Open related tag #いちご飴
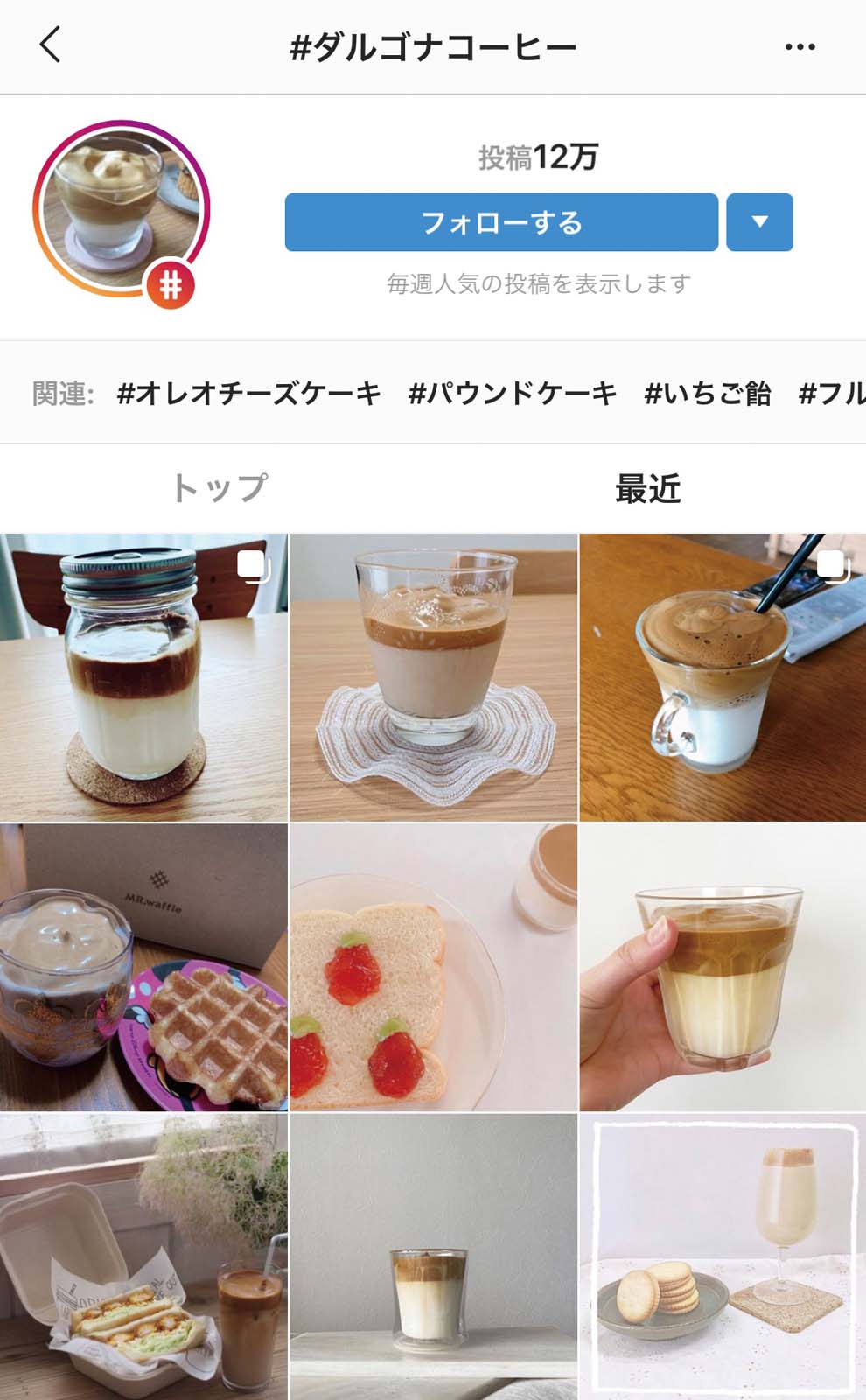Viewport: 866px width, 1400px height. pos(708,394)
